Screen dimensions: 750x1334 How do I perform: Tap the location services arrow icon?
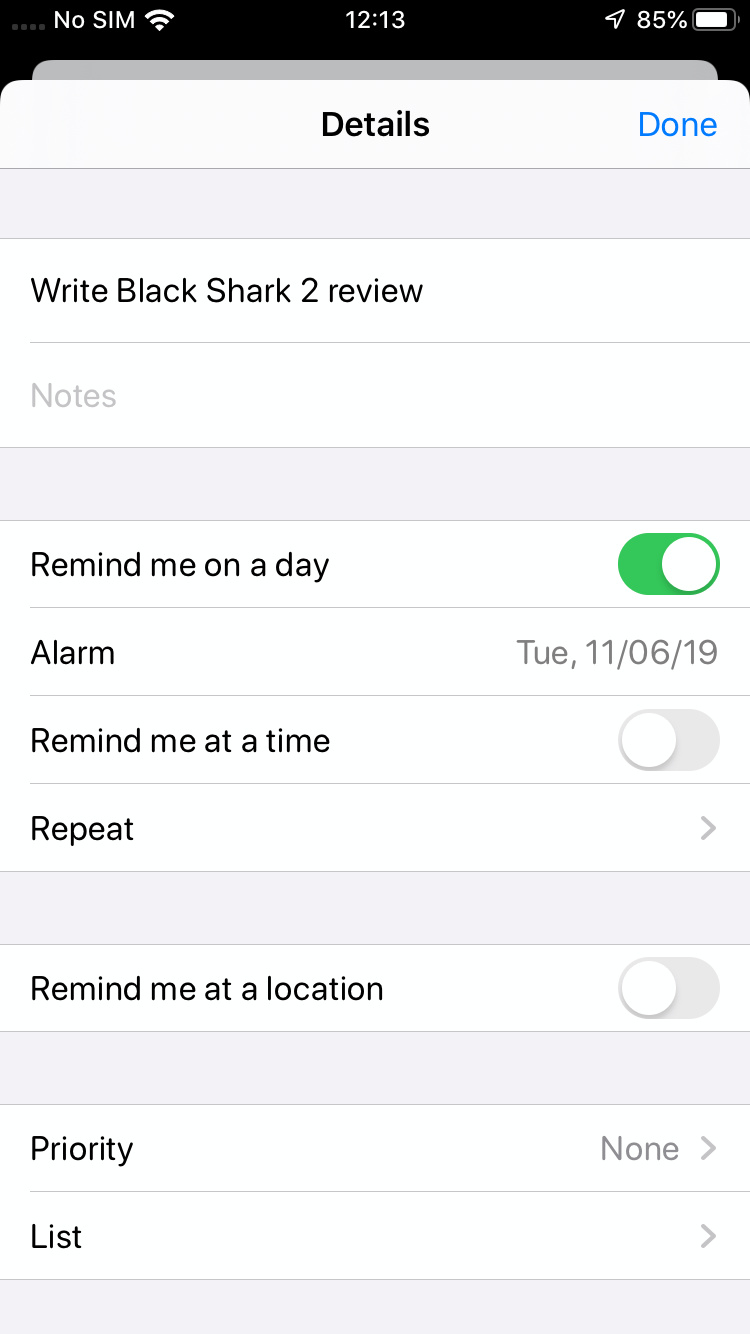[614, 18]
